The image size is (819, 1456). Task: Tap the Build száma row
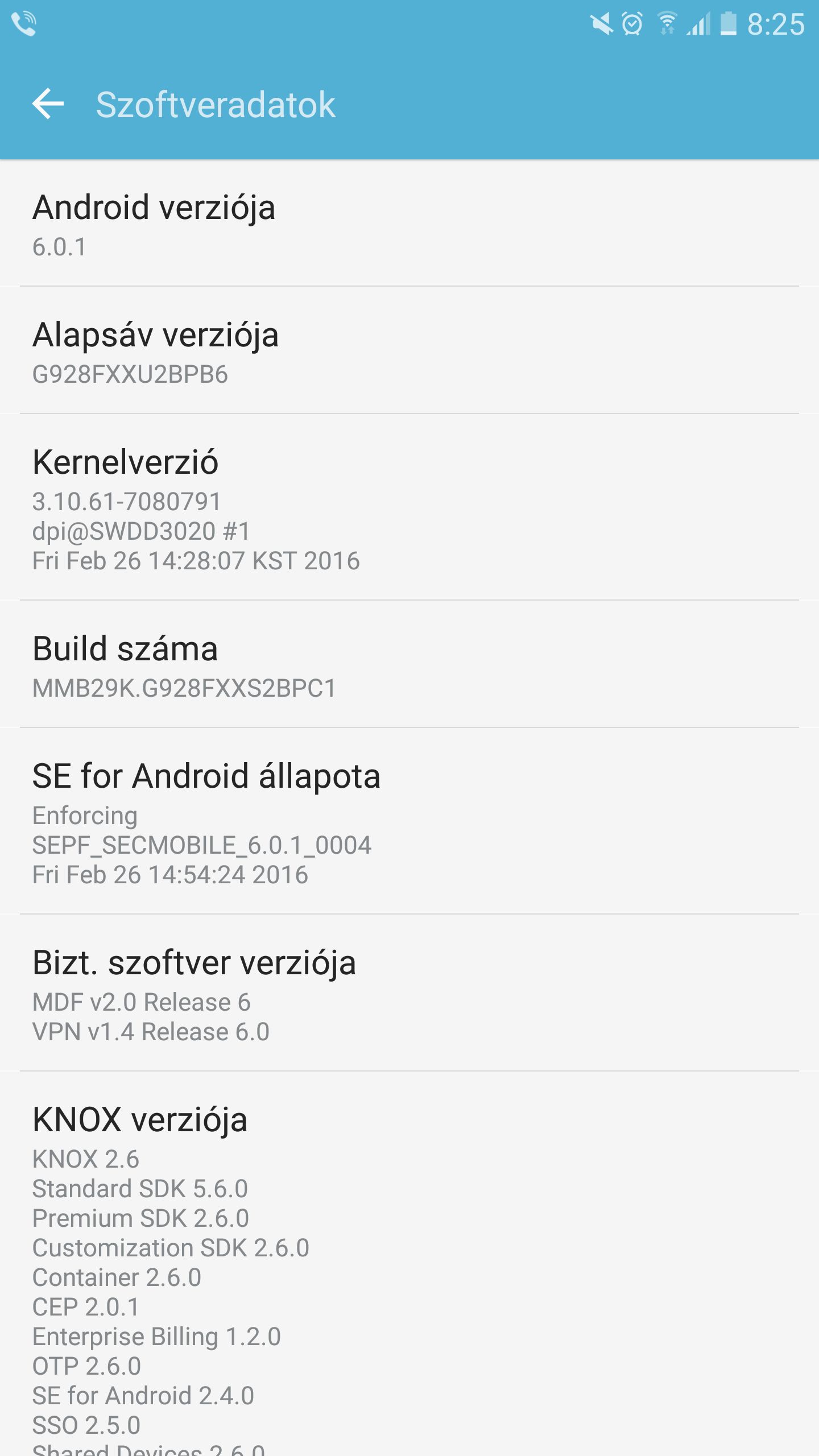pyautogui.click(x=409, y=664)
